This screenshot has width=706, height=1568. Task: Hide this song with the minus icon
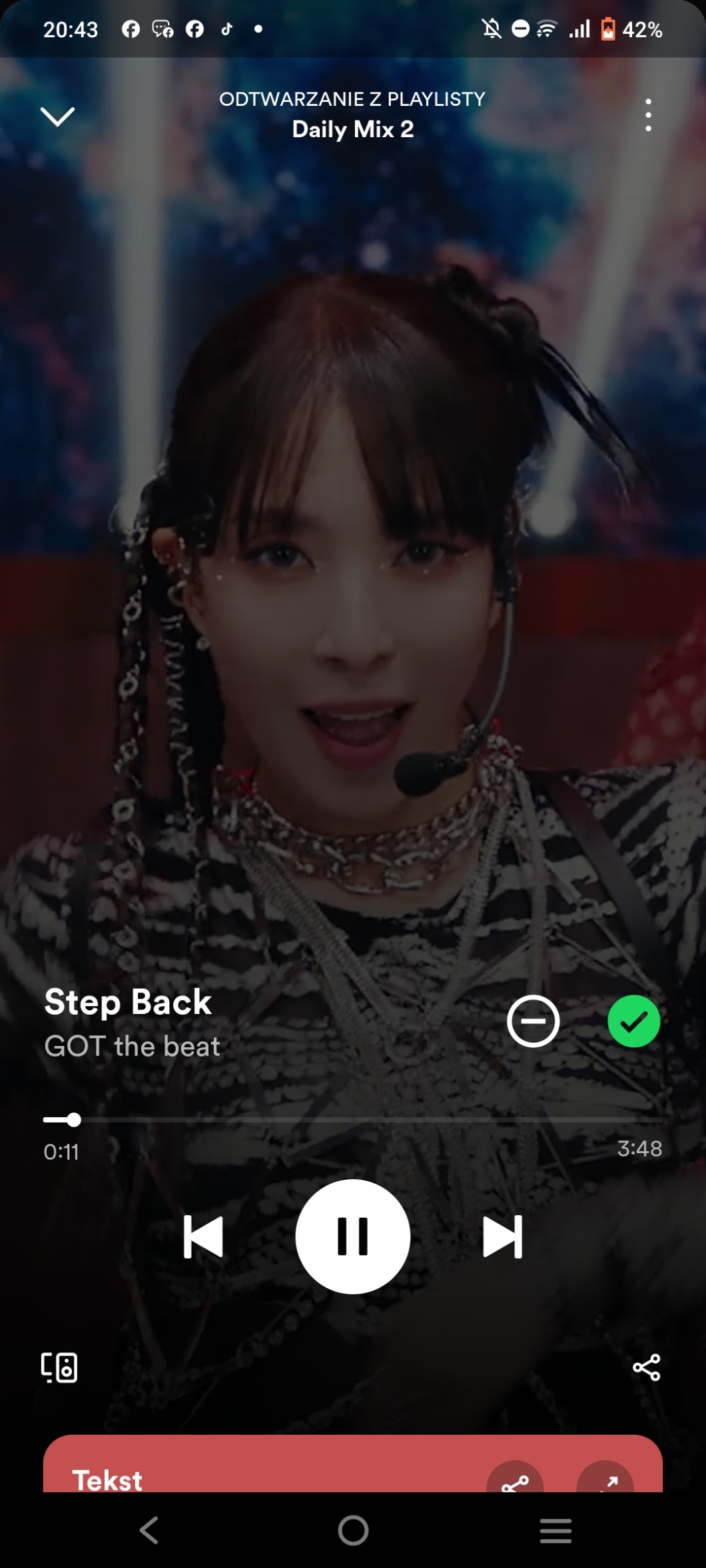coord(533,1021)
